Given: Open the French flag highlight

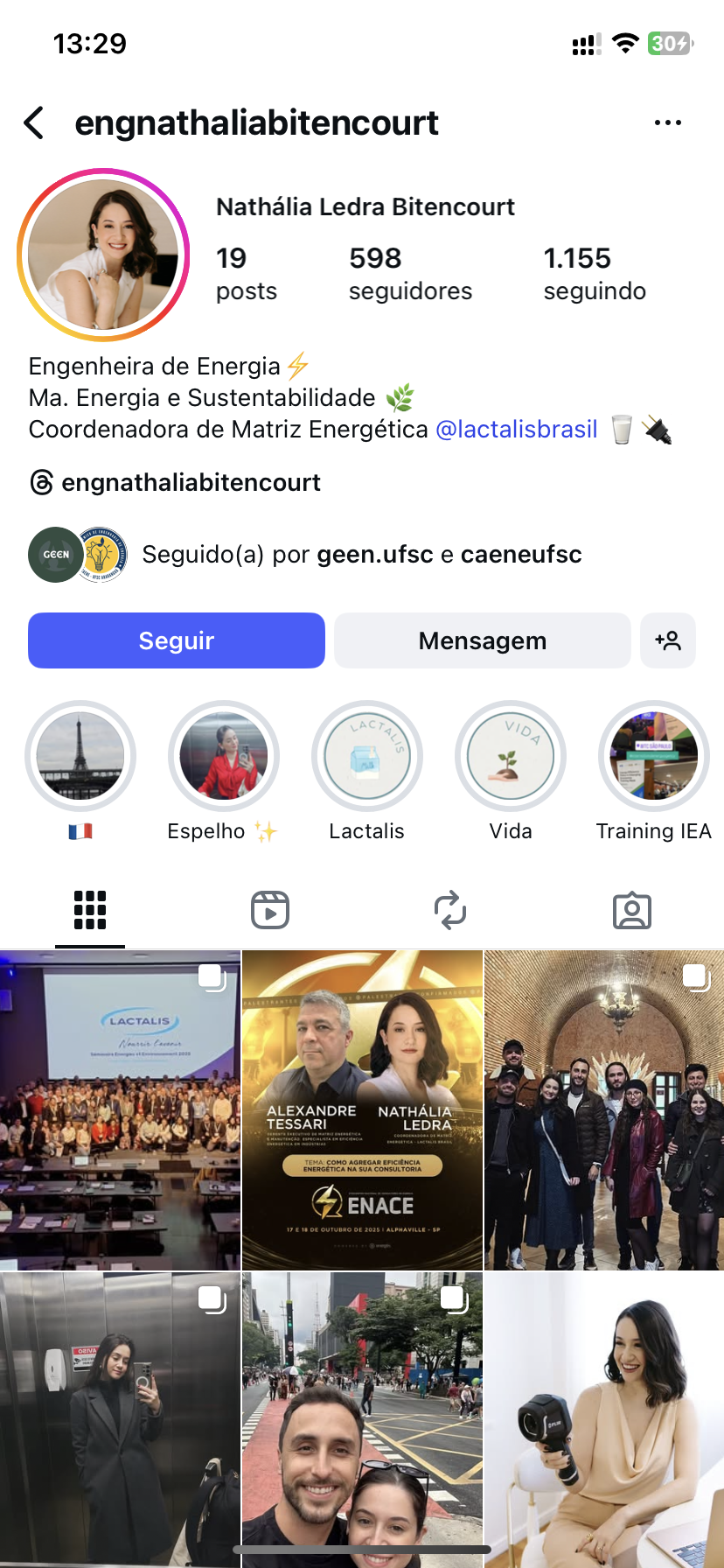Looking at the screenshot, I should click(80, 756).
